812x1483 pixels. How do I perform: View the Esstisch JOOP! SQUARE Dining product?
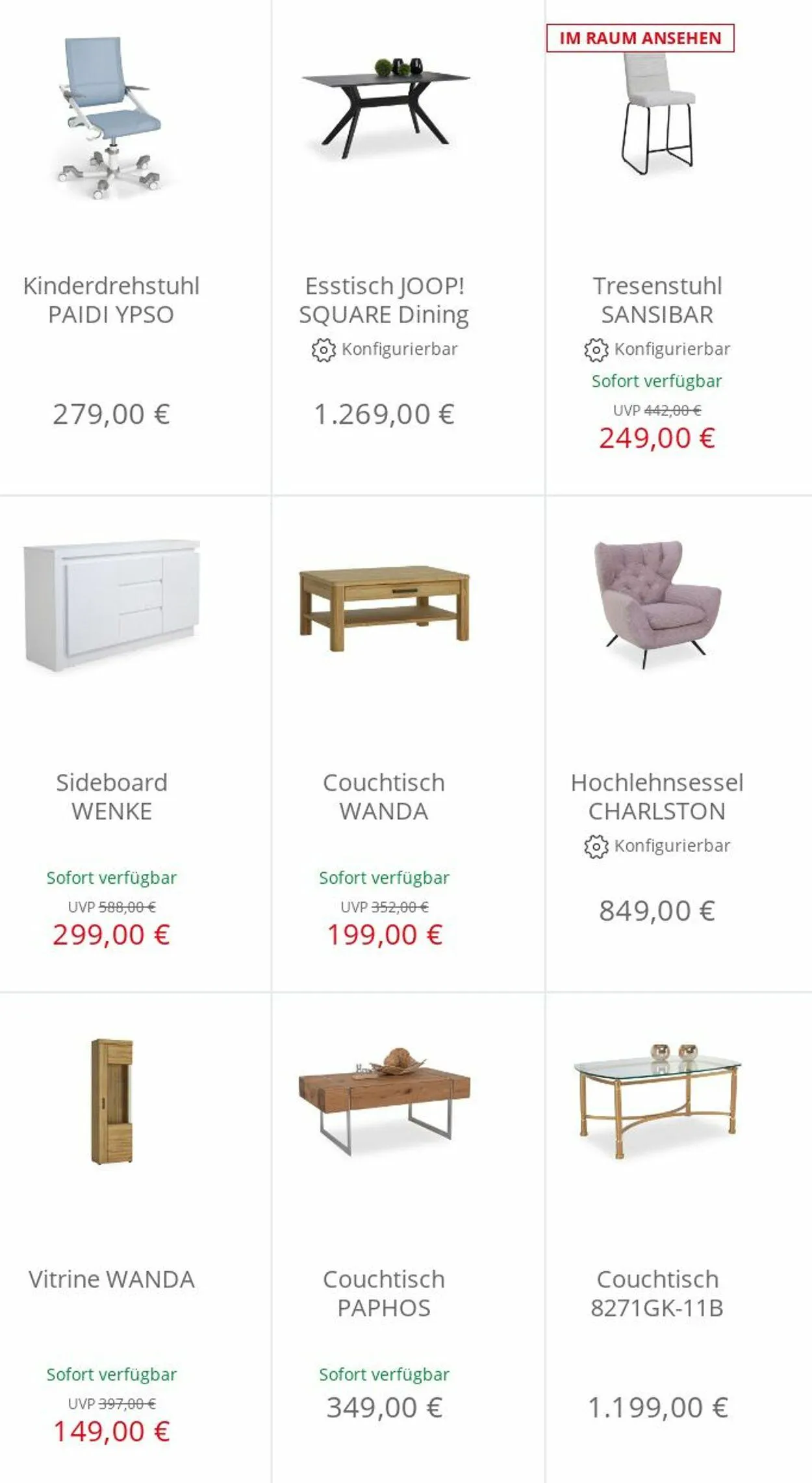pyautogui.click(x=384, y=300)
